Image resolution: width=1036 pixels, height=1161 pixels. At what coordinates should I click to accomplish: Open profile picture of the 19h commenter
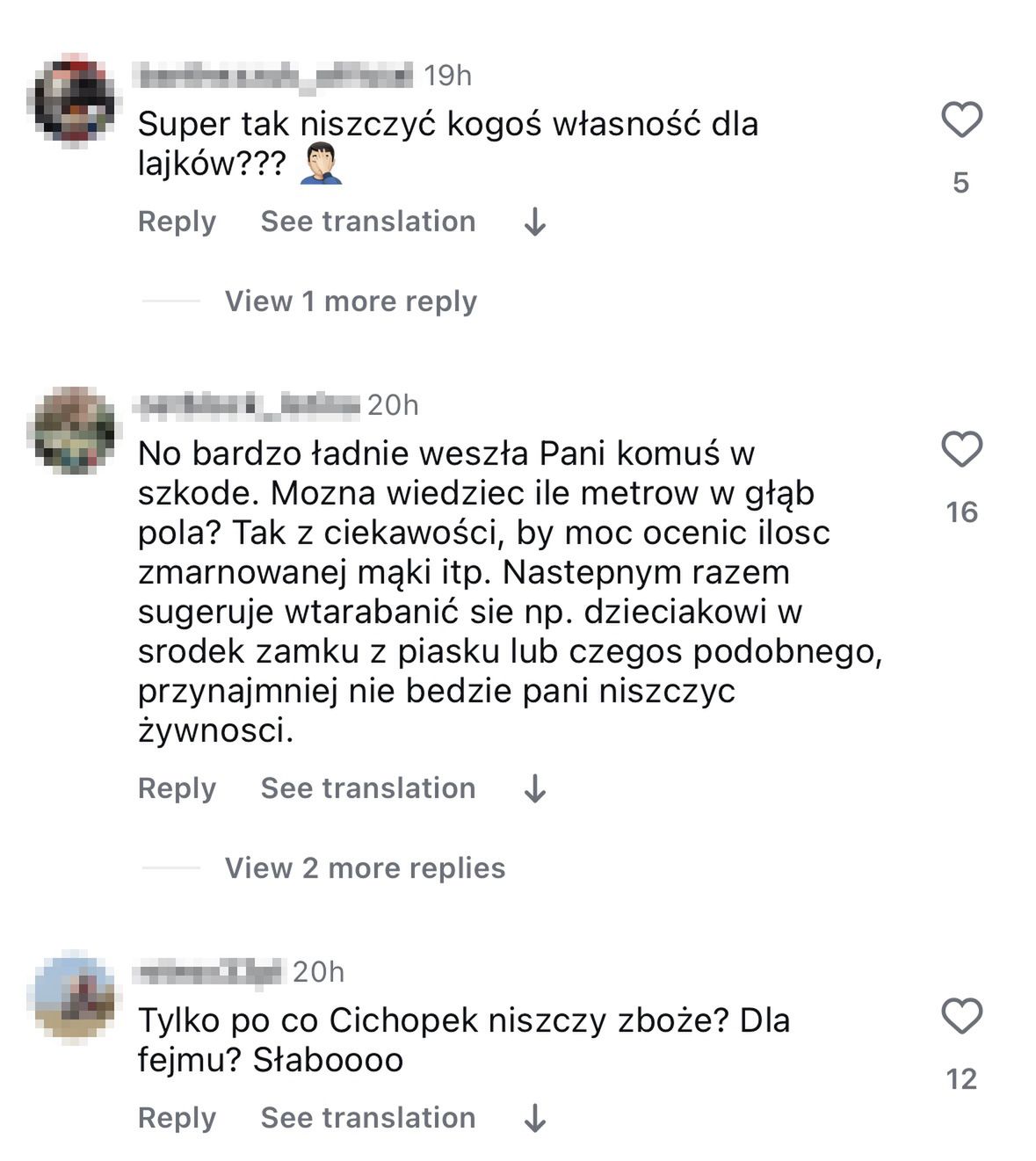[x=73, y=99]
